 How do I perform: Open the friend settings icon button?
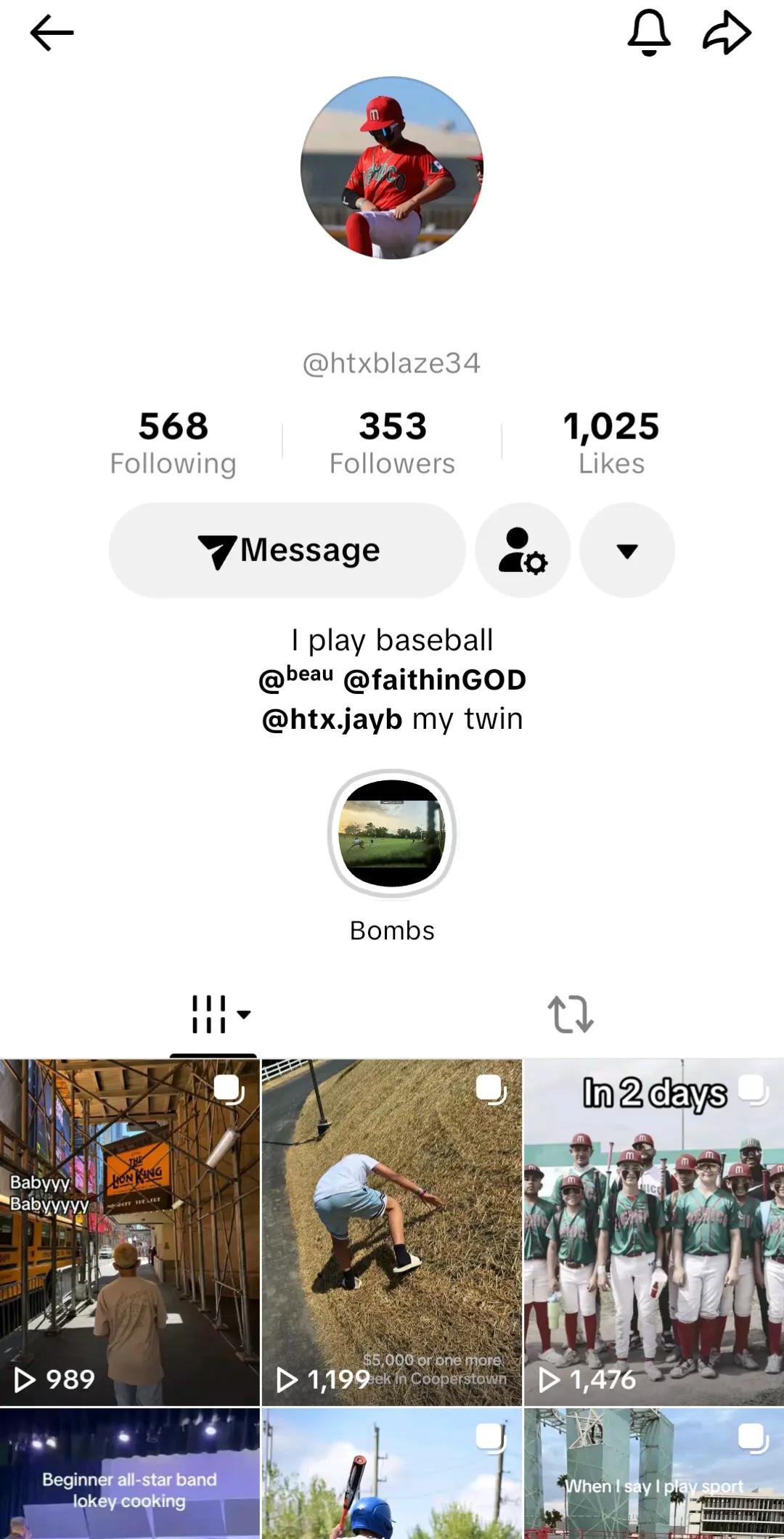tap(523, 550)
